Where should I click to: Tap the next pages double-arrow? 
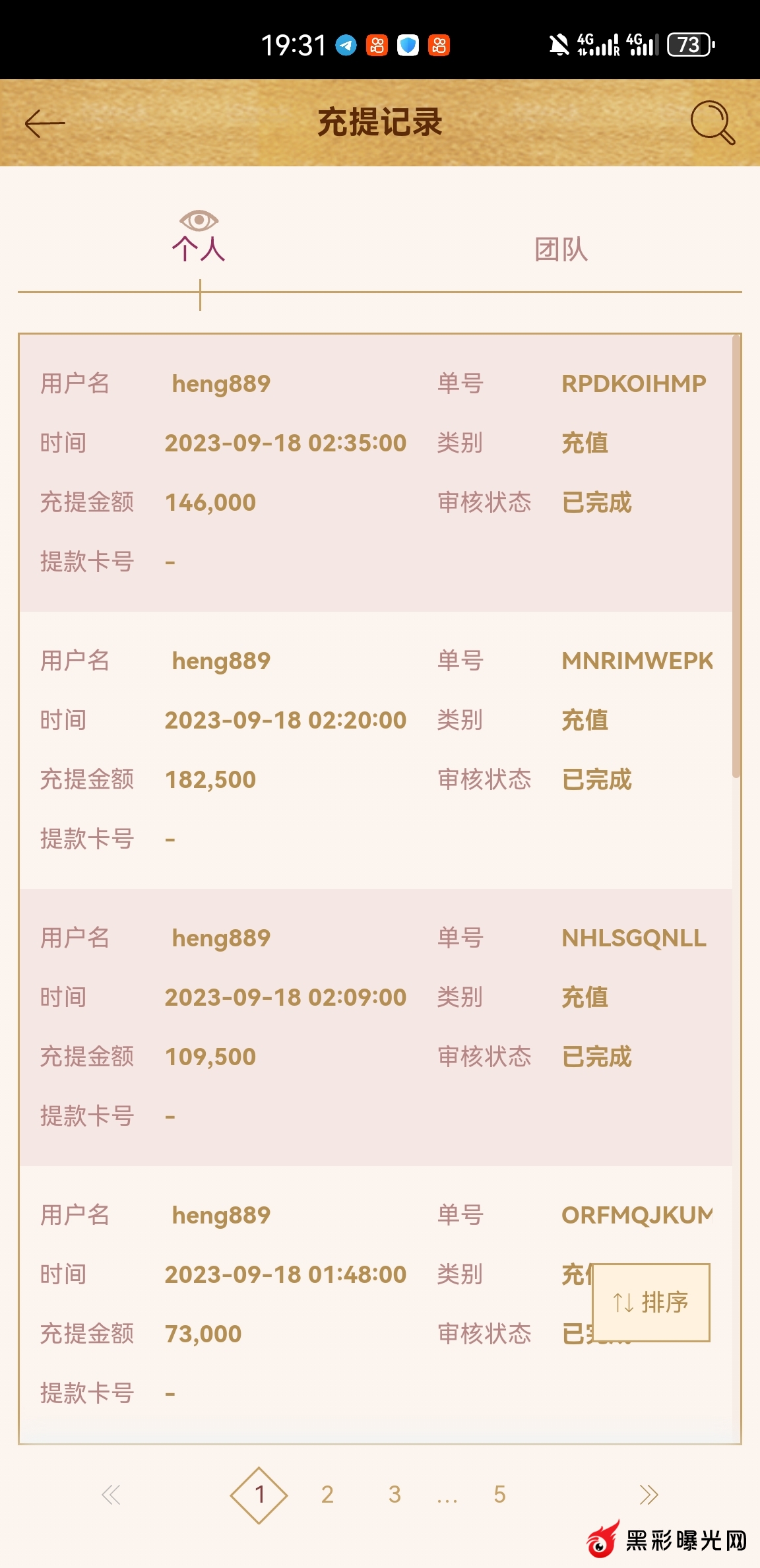649,1494
